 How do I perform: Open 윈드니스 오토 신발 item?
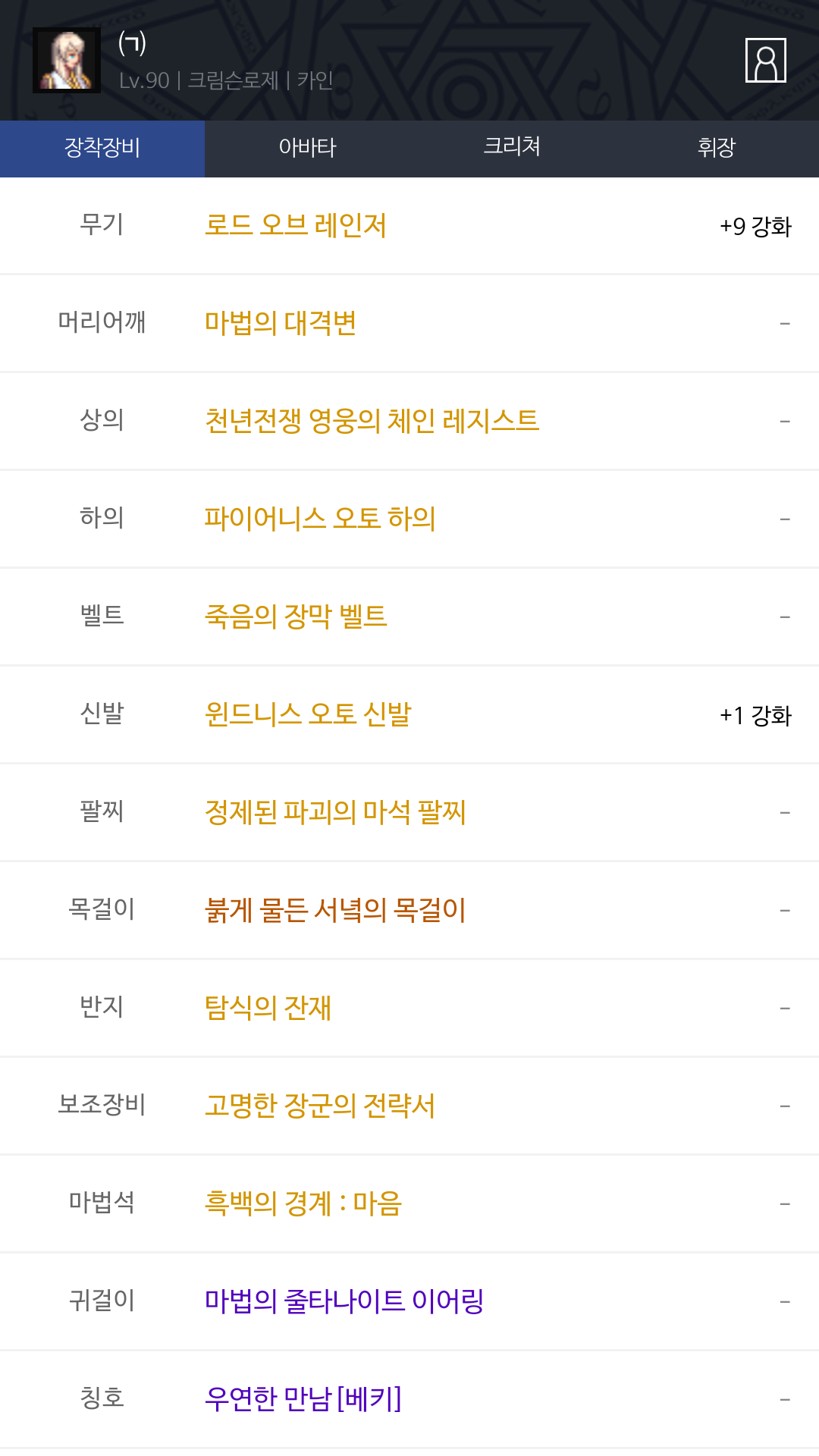pyautogui.click(x=308, y=714)
